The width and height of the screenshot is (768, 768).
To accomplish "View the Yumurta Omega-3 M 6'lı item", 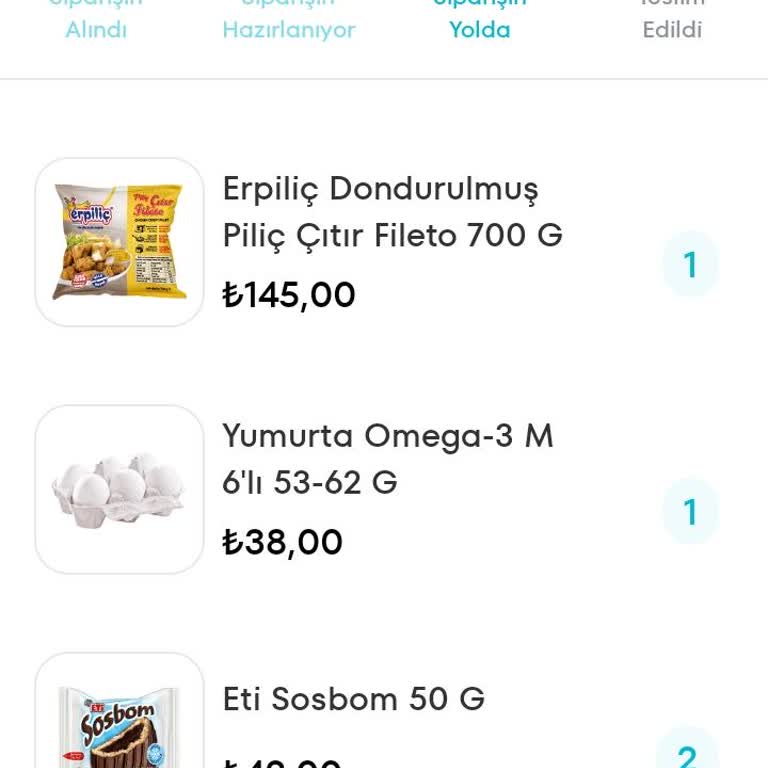I will click(387, 459).
